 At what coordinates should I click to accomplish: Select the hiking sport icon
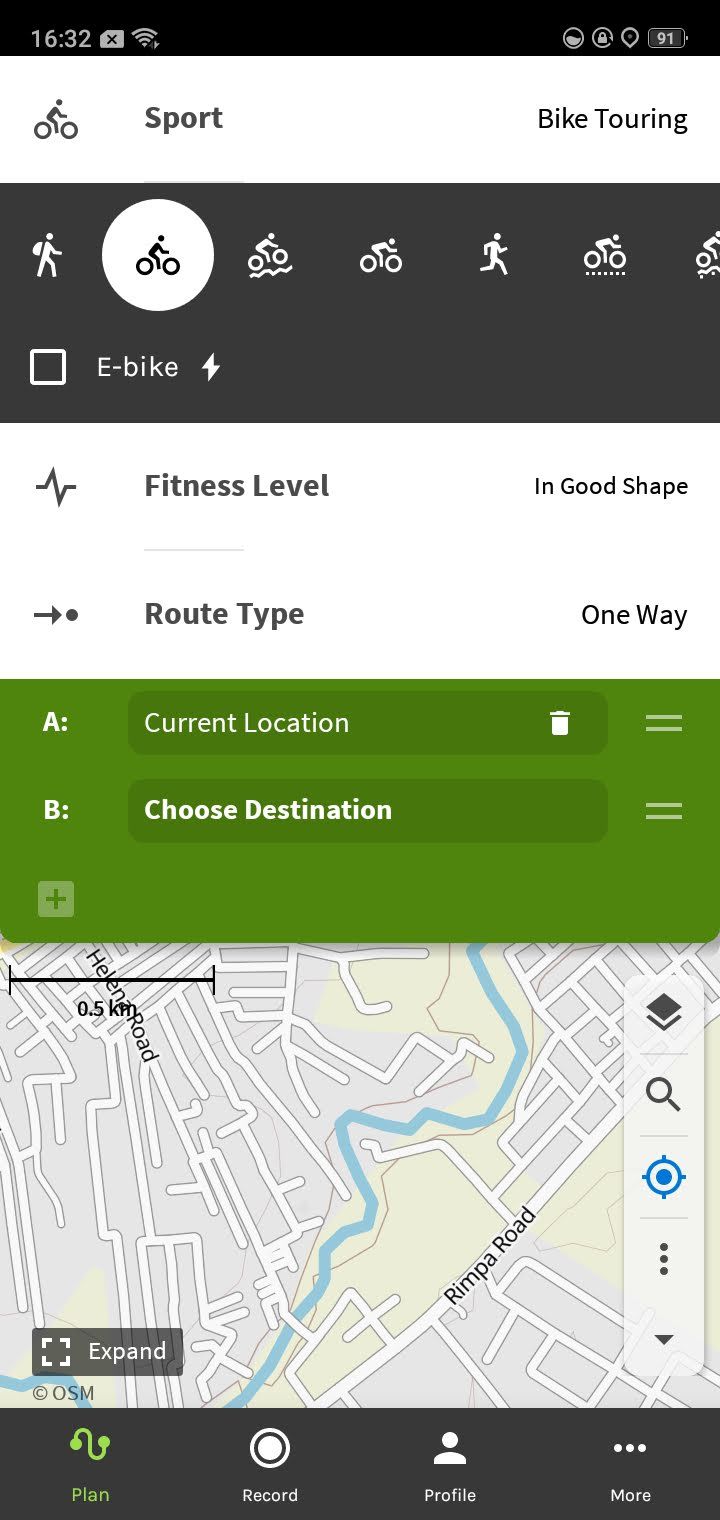47,254
